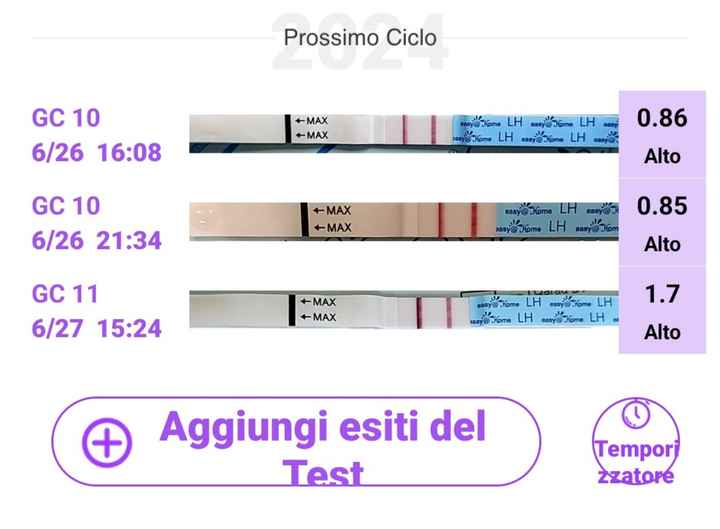Tap Aggiungi esiti del Test button

(x=296, y=442)
